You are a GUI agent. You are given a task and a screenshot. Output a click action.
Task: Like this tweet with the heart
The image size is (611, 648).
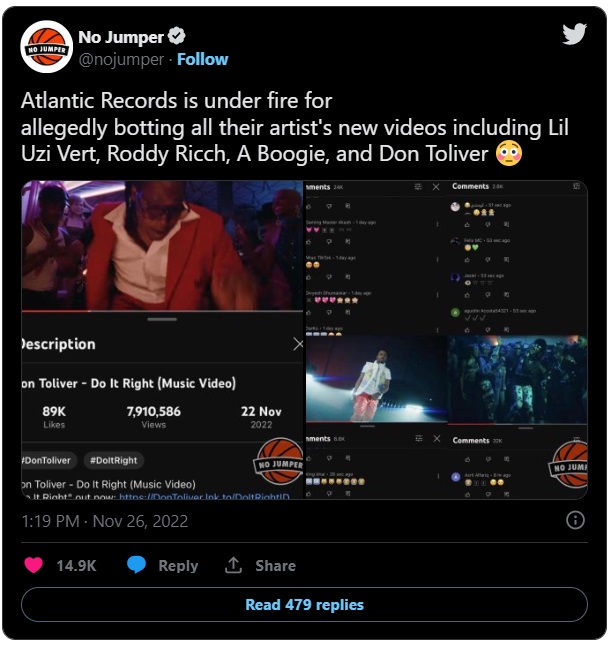[x=33, y=565]
